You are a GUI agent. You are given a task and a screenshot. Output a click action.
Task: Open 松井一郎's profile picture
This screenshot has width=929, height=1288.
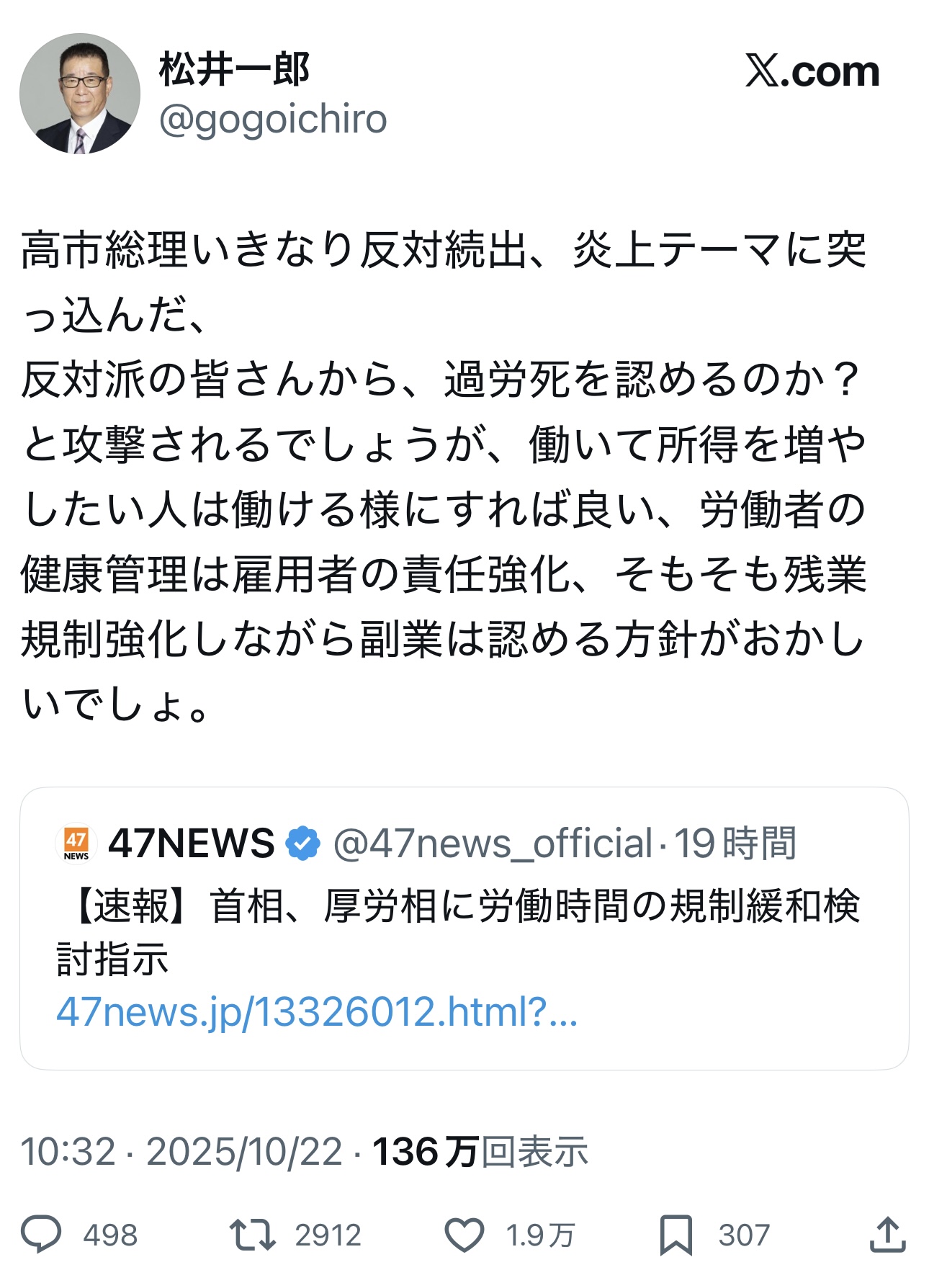pyautogui.click(x=79, y=94)
